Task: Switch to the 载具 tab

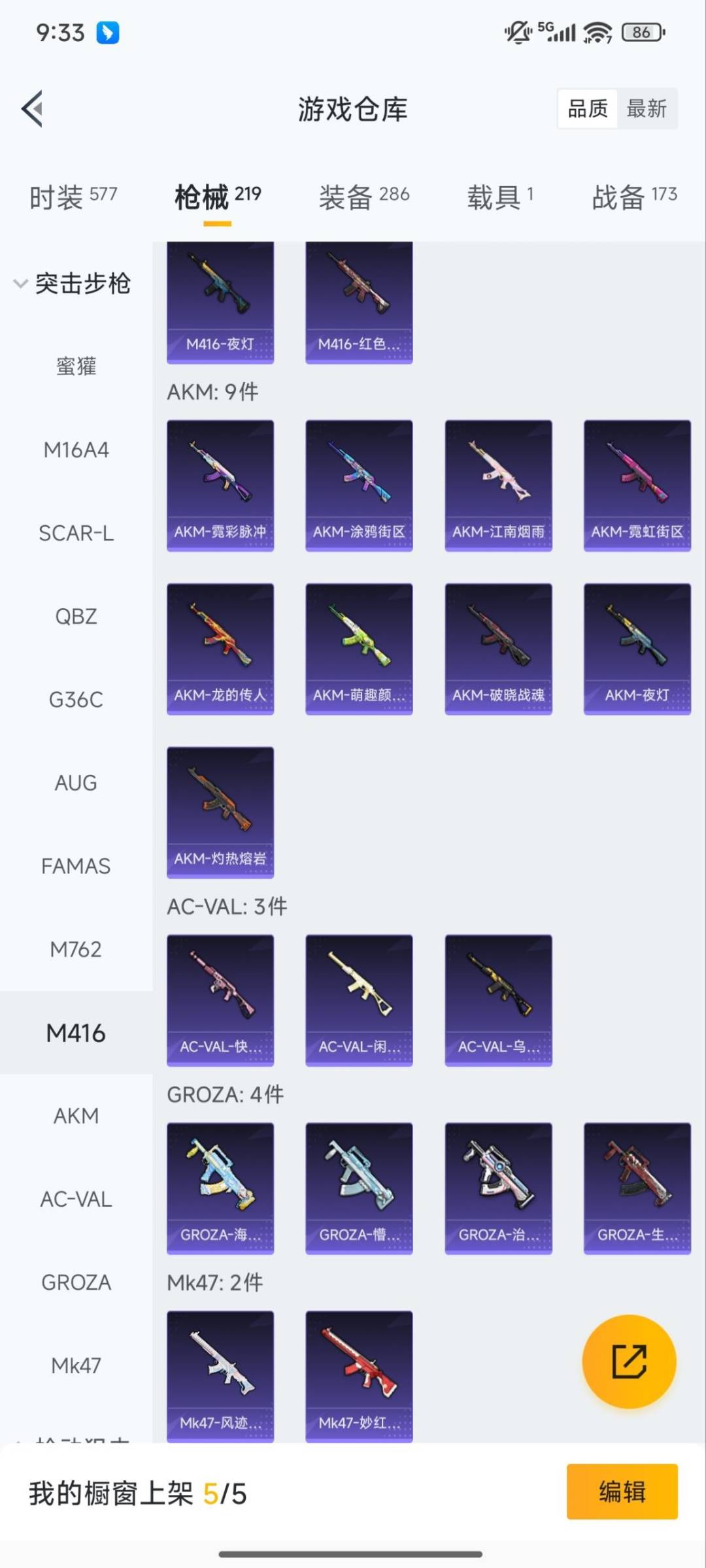Action: [x=500, y=196]
